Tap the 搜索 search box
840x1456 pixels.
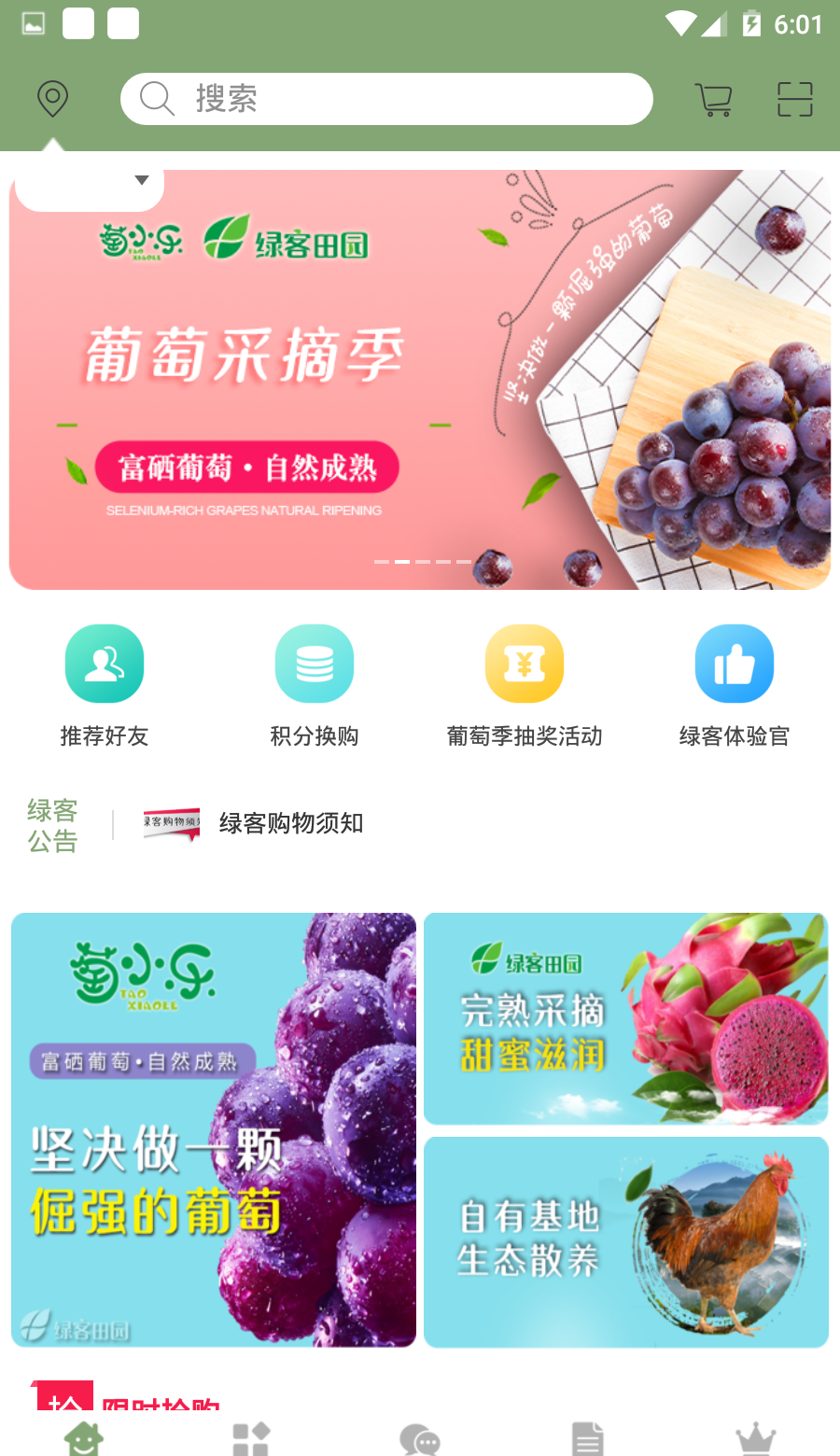(x=386, y=99)
